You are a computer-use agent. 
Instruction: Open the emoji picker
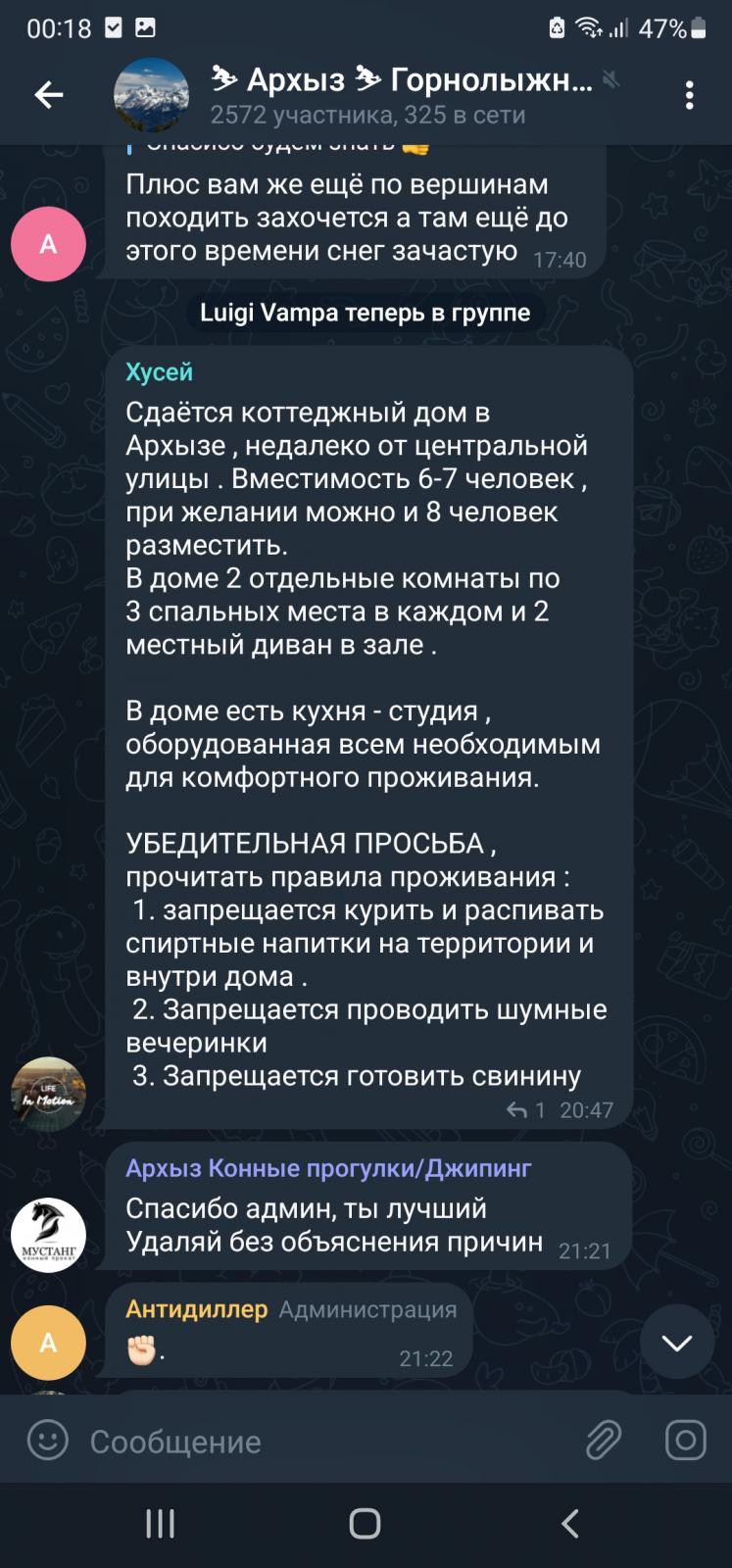[47, 1441]
